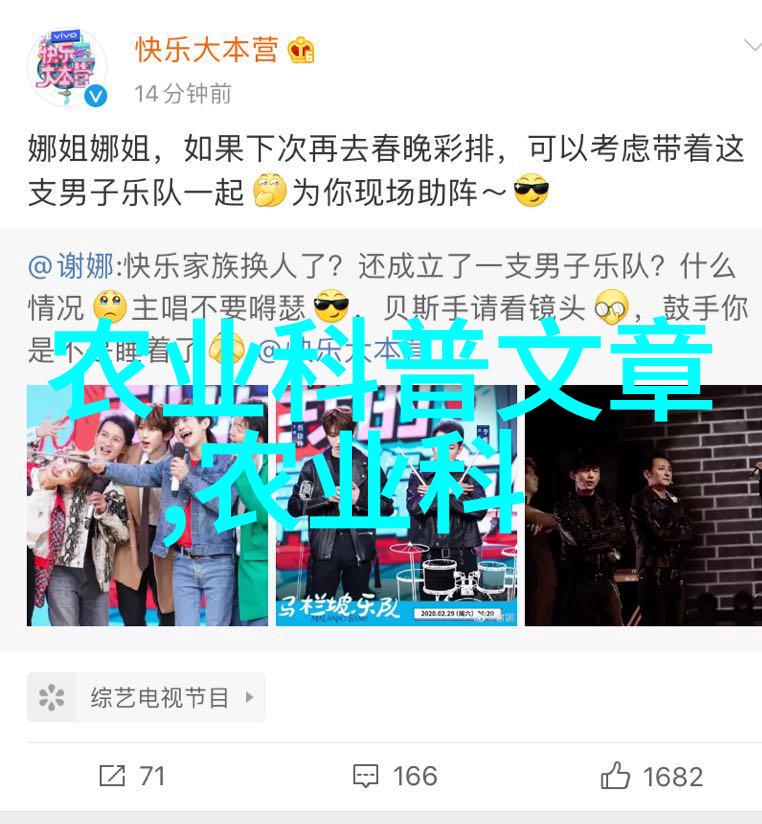762x824 pixels.
Task: Open the 综艺电视节目 topic chip
Action: 146,697
